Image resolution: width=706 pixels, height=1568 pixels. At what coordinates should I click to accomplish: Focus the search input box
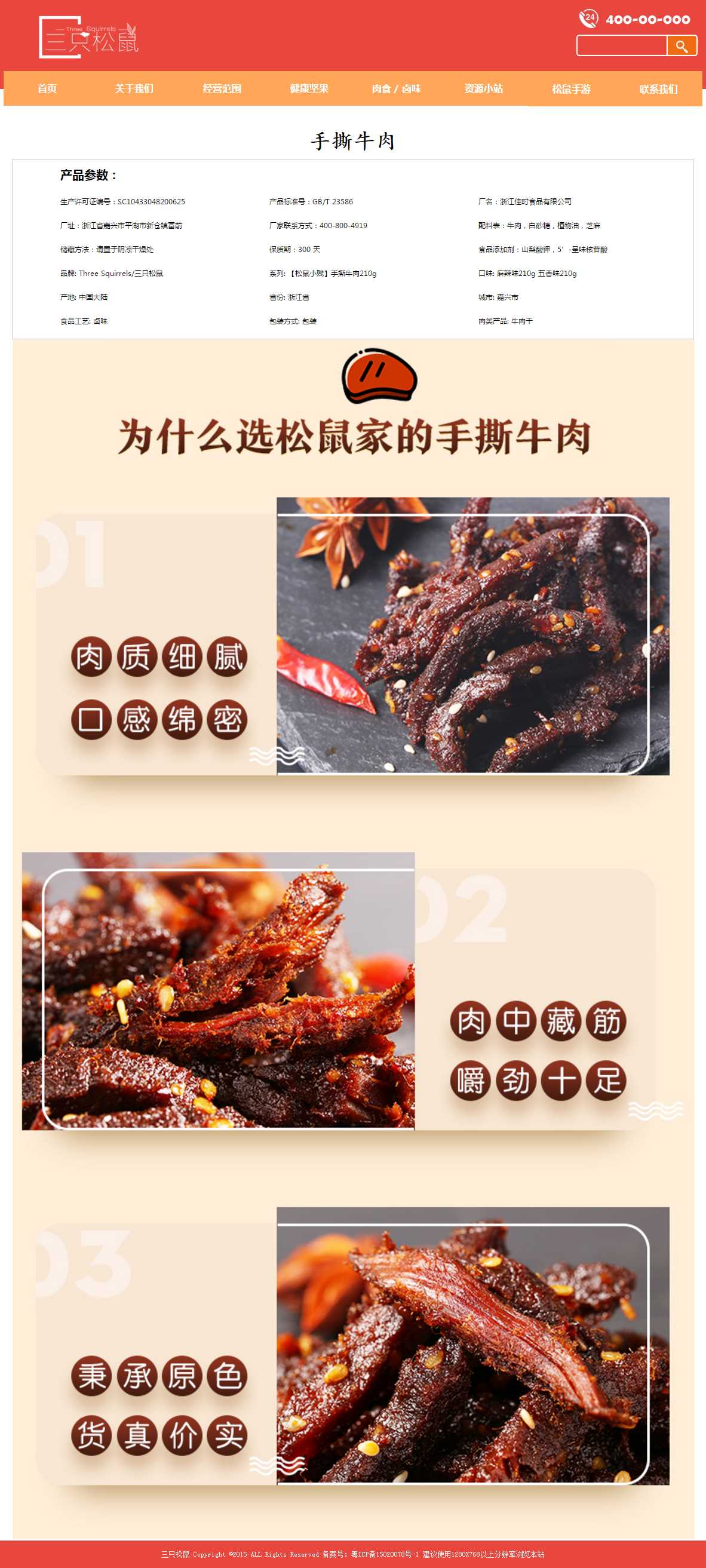point(621,45)
